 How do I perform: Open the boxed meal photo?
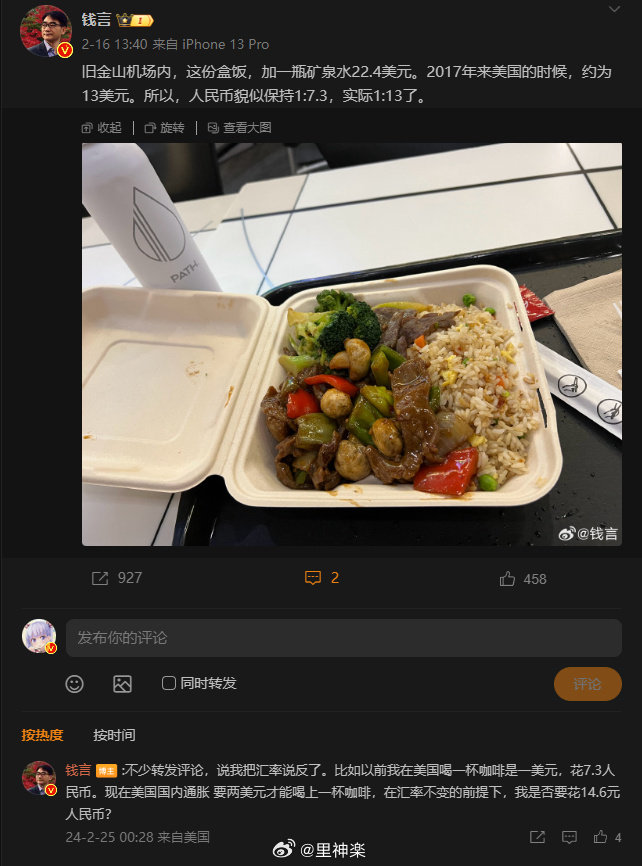coord(351,344)
